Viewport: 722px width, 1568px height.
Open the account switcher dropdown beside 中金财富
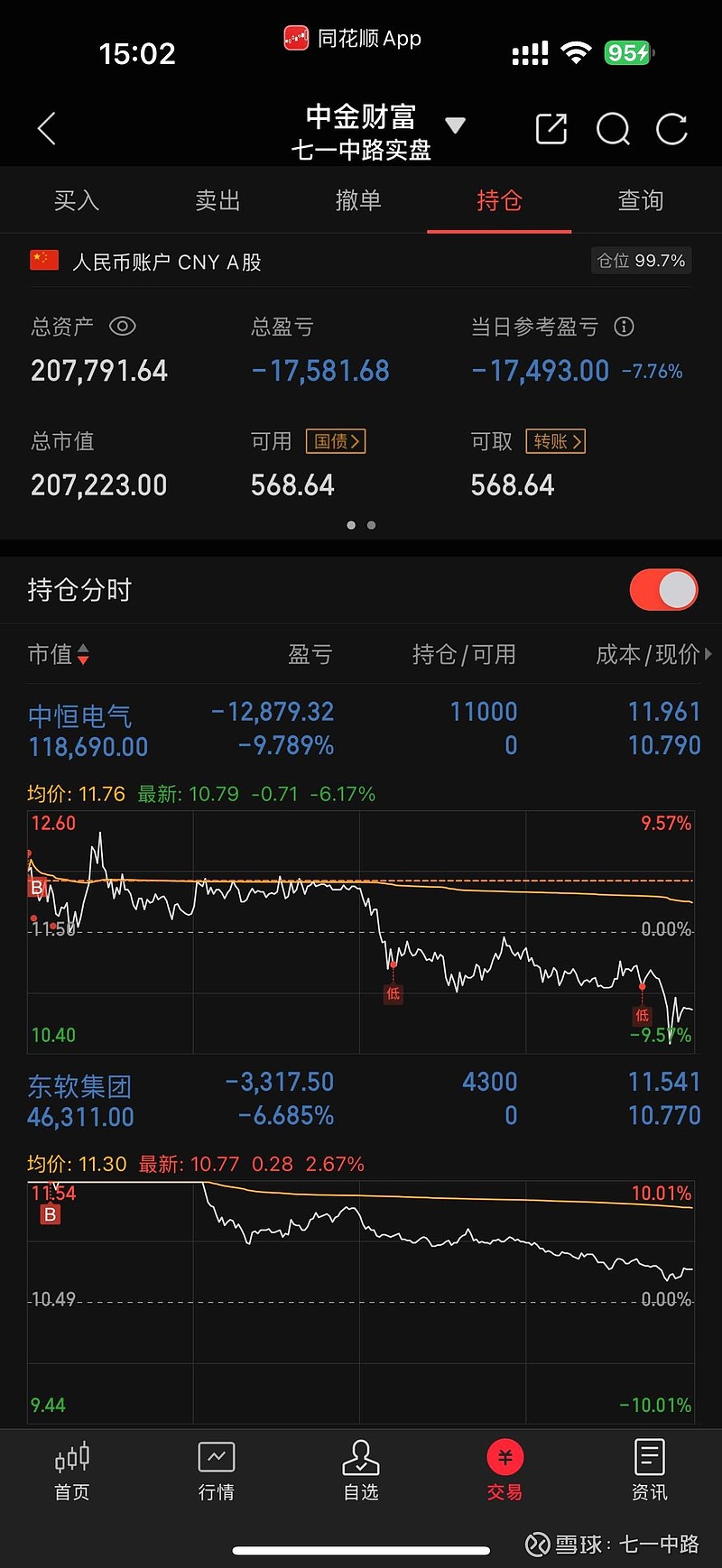[x=455, y=126]
